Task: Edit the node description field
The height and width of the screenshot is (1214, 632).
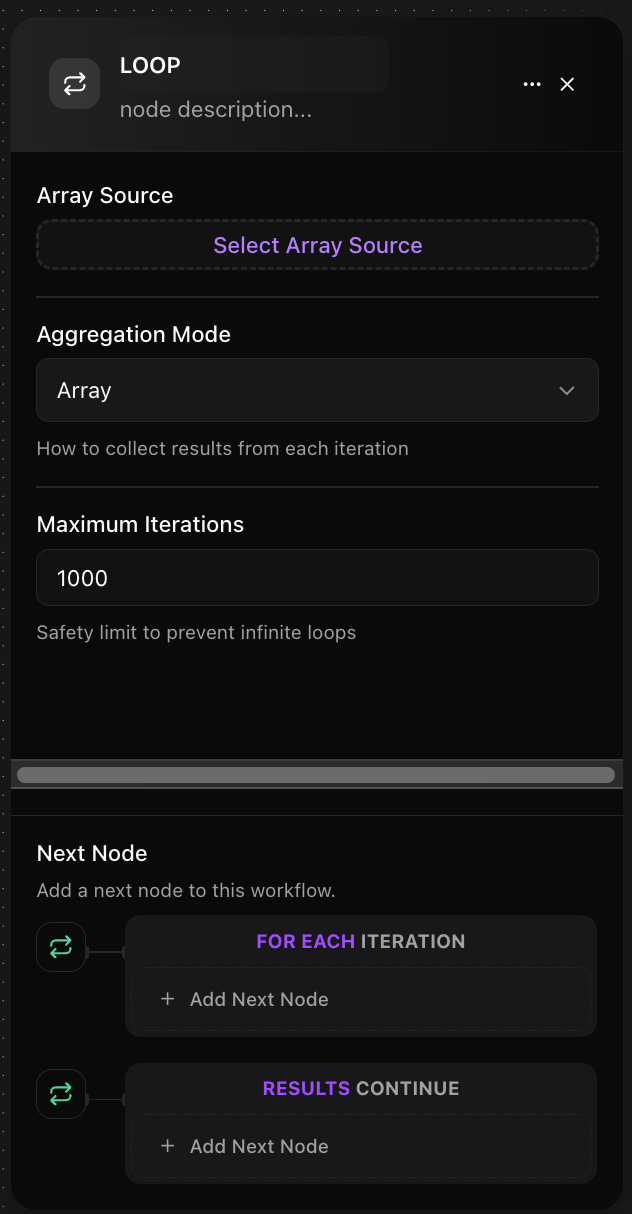Action: coord(253,109)
